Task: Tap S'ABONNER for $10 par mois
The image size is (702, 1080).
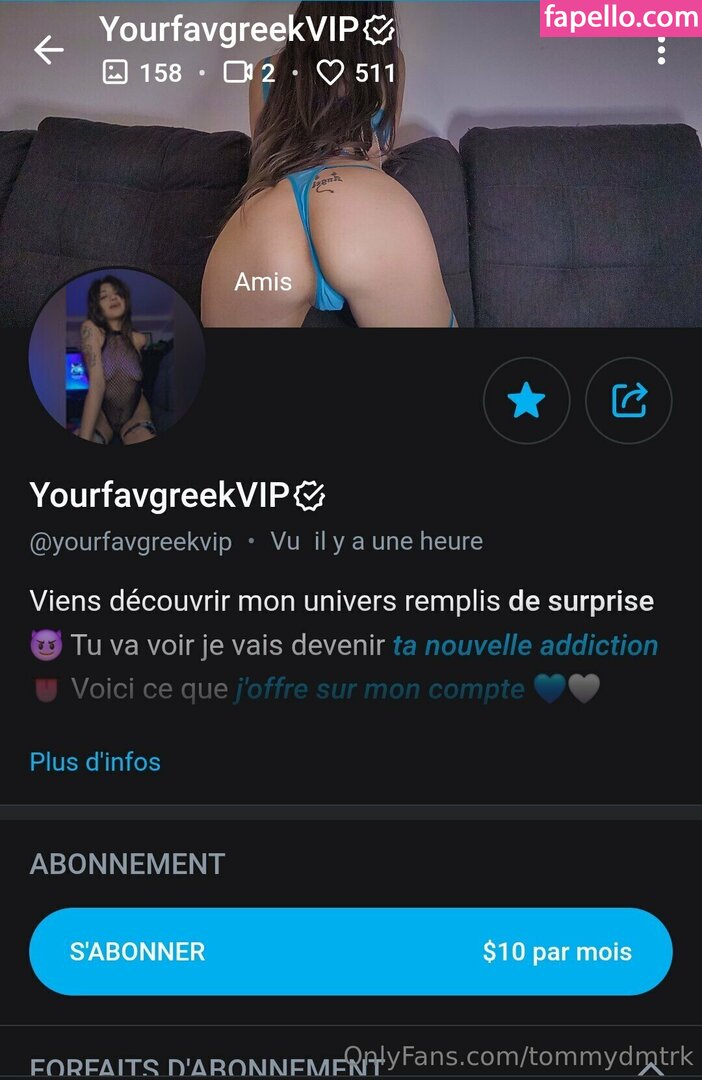Action: [x=351, y=951]
